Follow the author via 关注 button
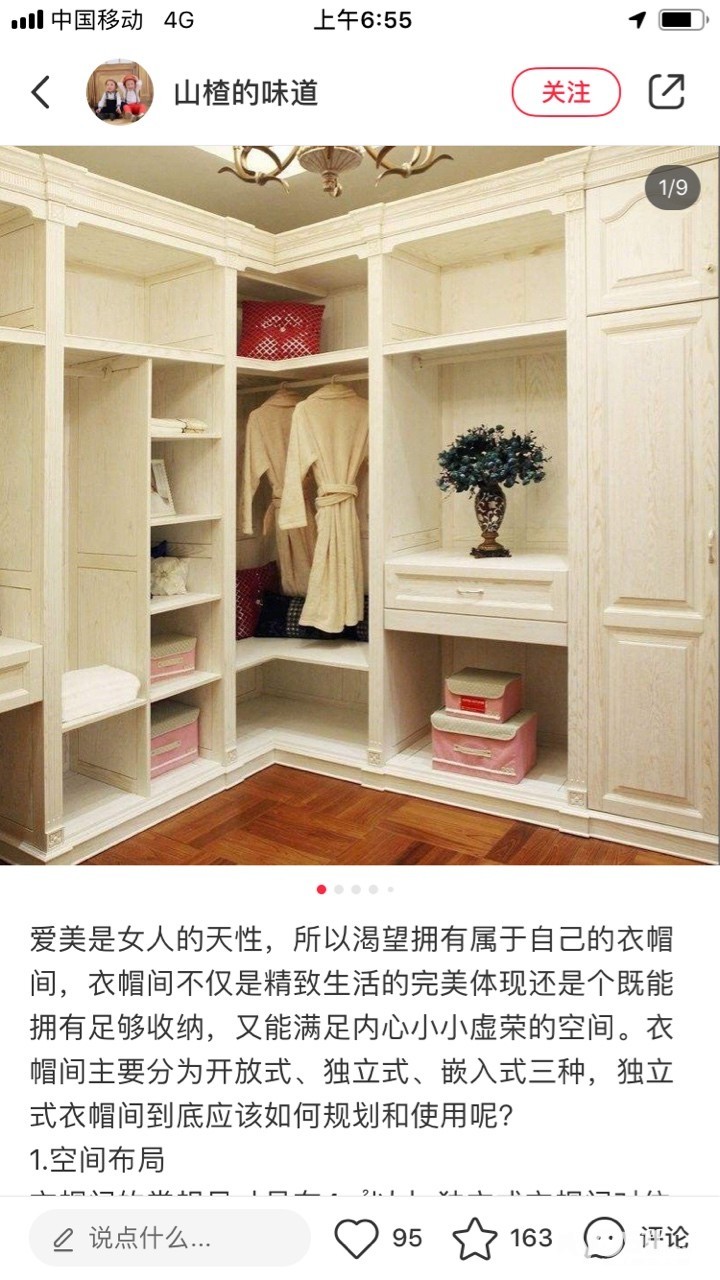 click(x=566, y=92)
